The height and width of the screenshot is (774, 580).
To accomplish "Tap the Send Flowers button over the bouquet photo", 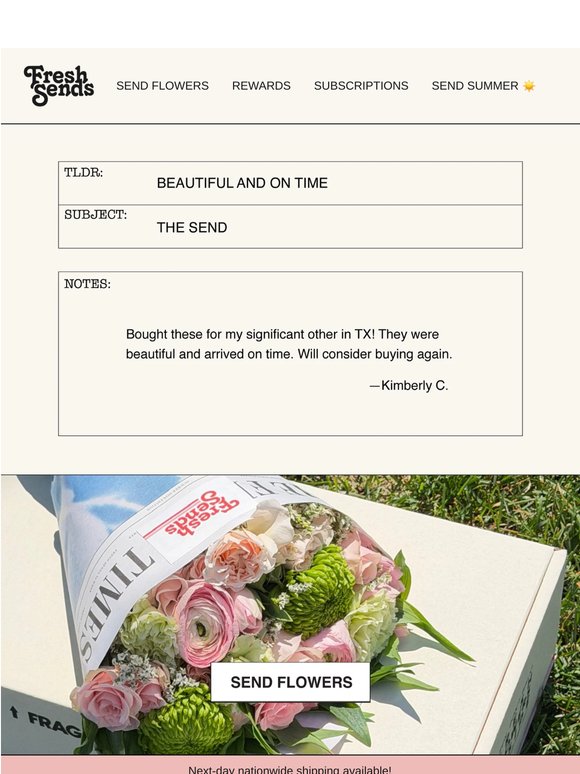I will click(291, 682).
